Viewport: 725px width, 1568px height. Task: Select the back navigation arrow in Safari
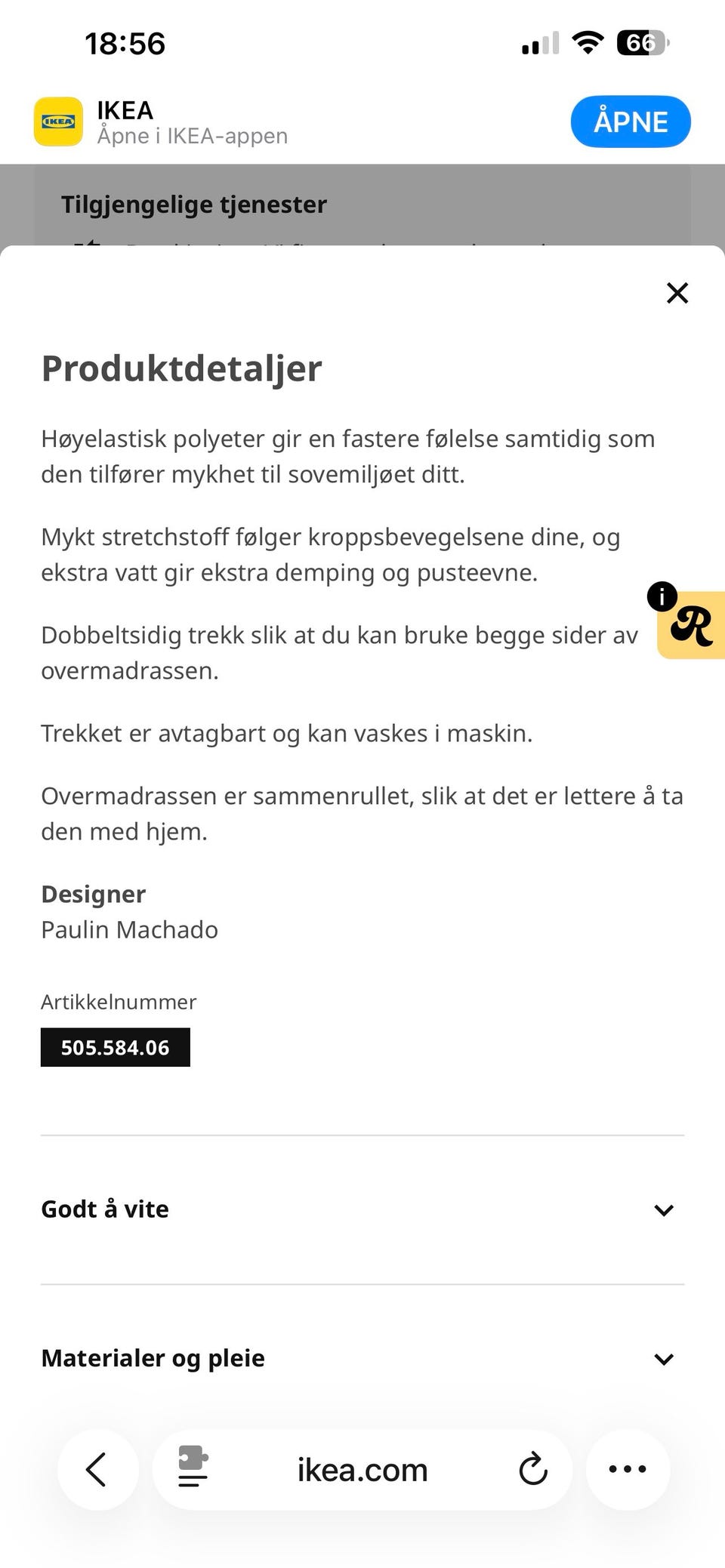[x=97, y=1469]
